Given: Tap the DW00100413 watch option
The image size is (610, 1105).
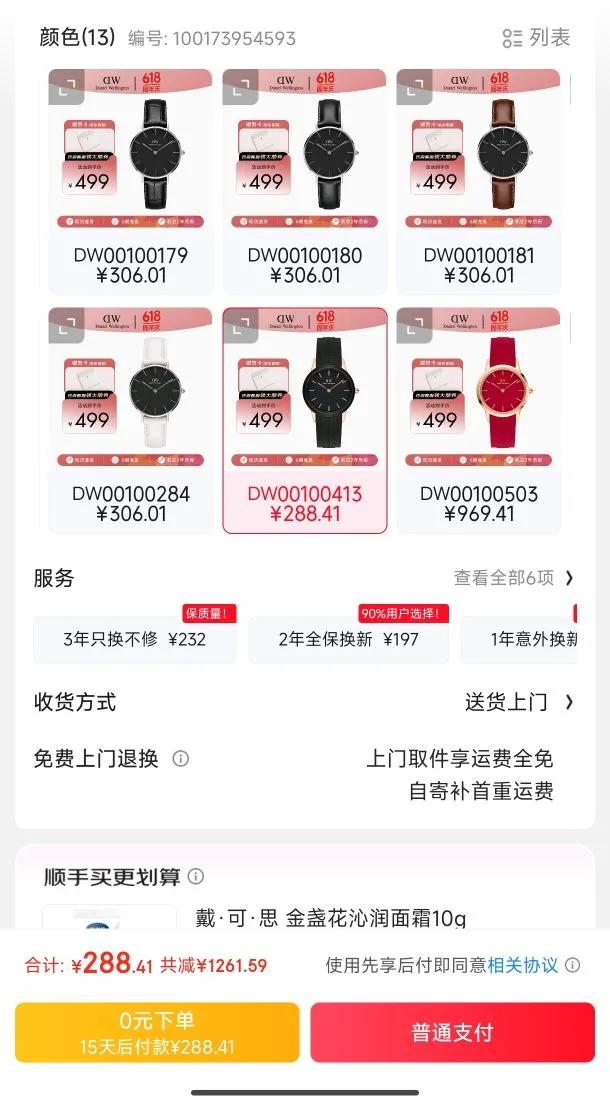Looking at the screenshot, I should click(304, 420).
